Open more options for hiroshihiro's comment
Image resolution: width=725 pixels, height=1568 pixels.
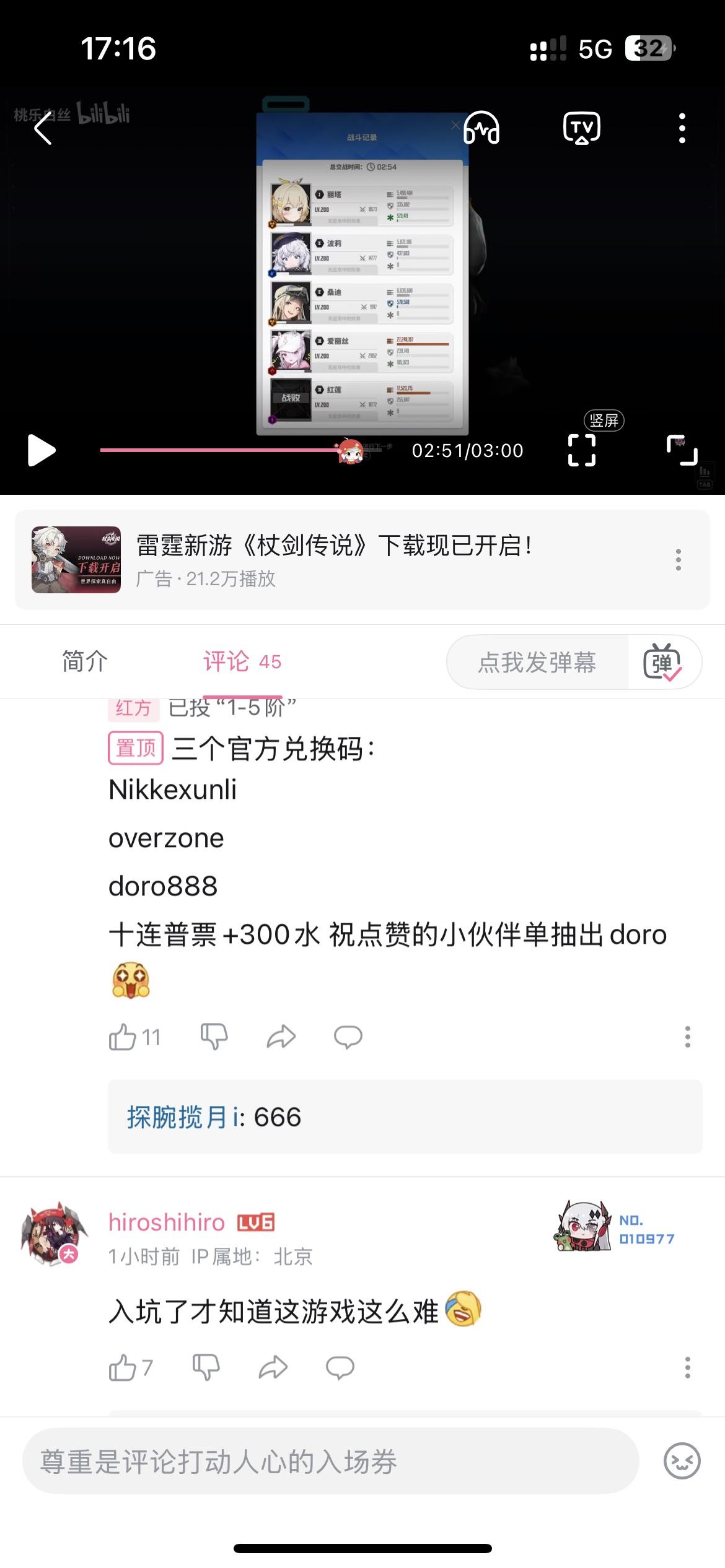click(687, 1367)
